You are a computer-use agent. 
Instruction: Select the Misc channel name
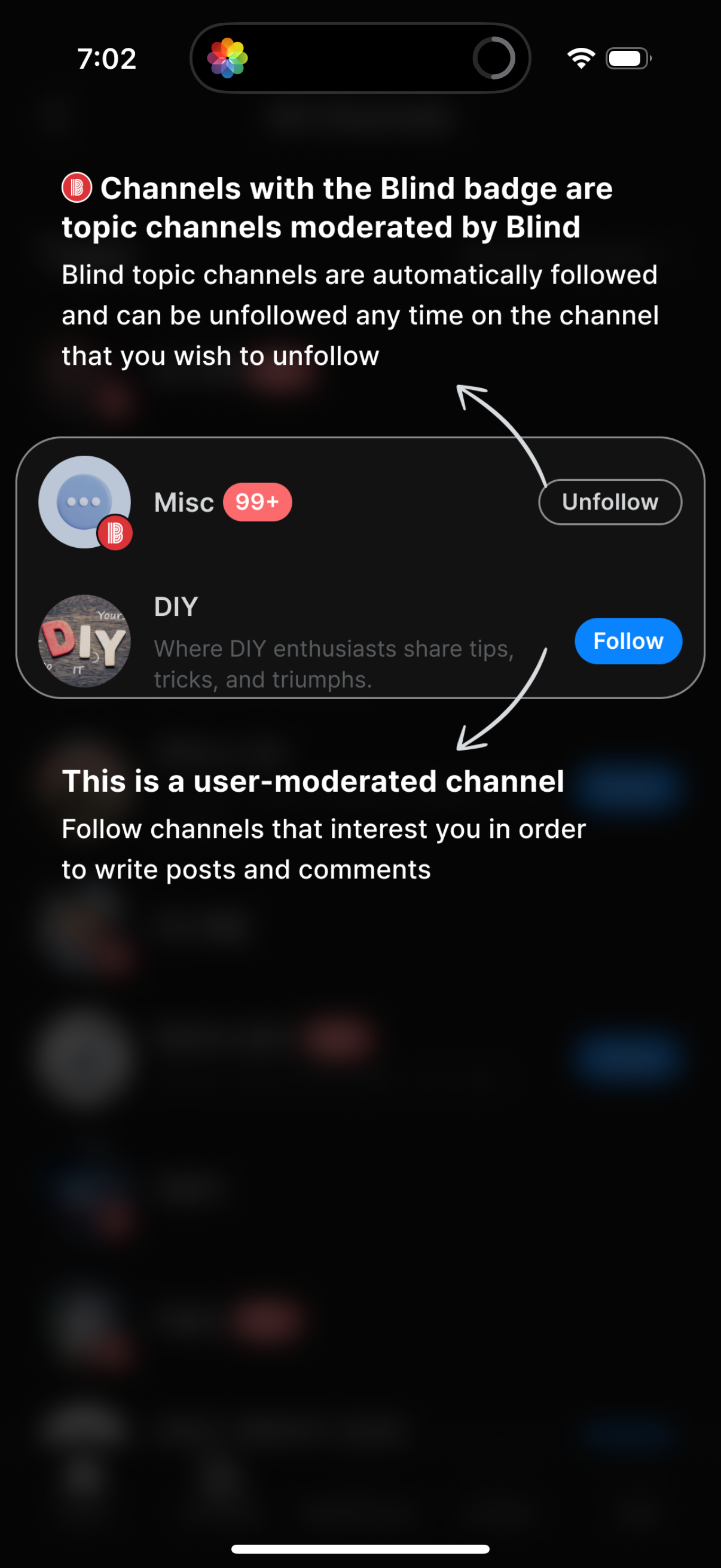[x=183, y=501]
